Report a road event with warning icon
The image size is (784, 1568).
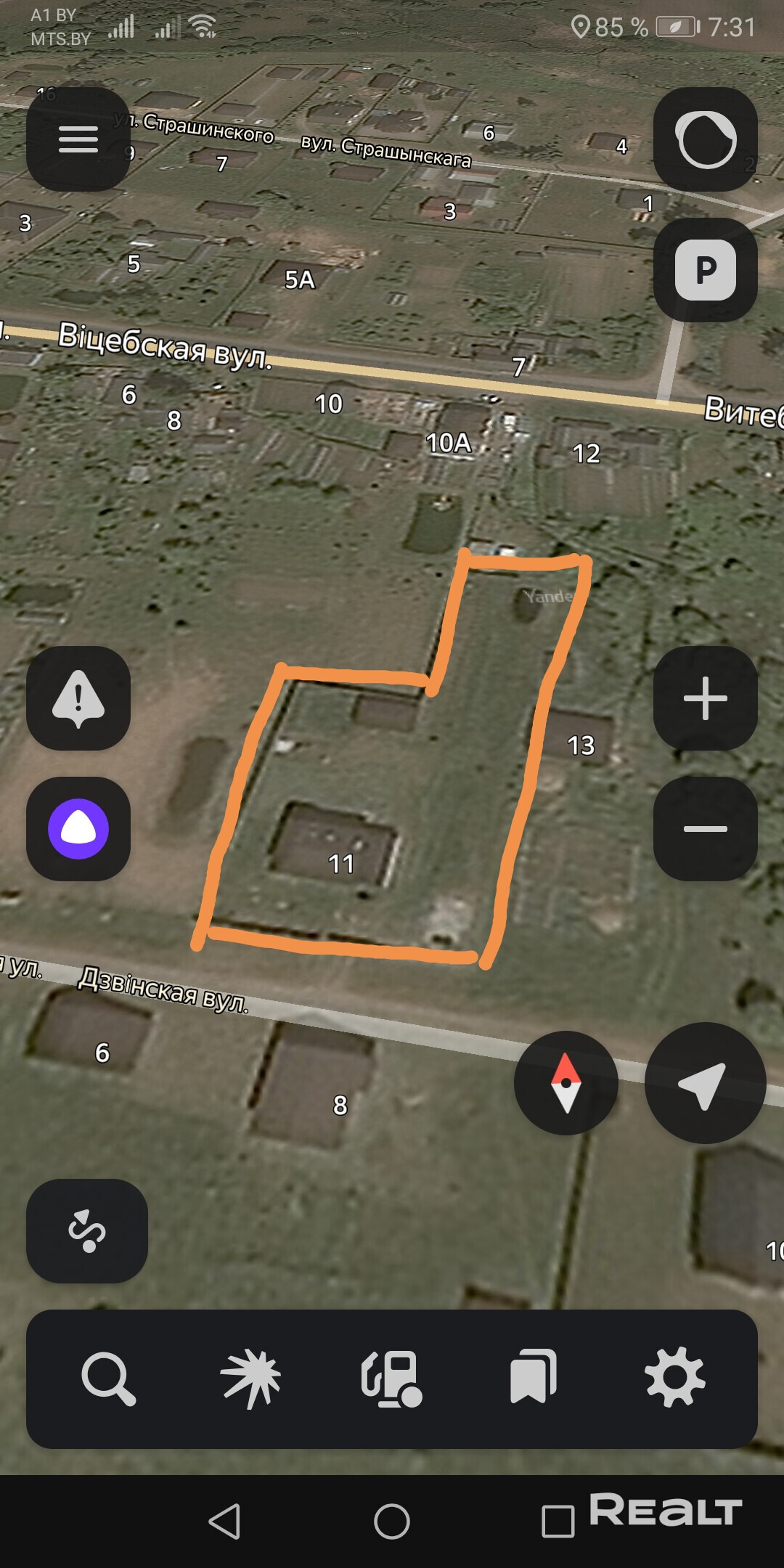click(78, 698)
